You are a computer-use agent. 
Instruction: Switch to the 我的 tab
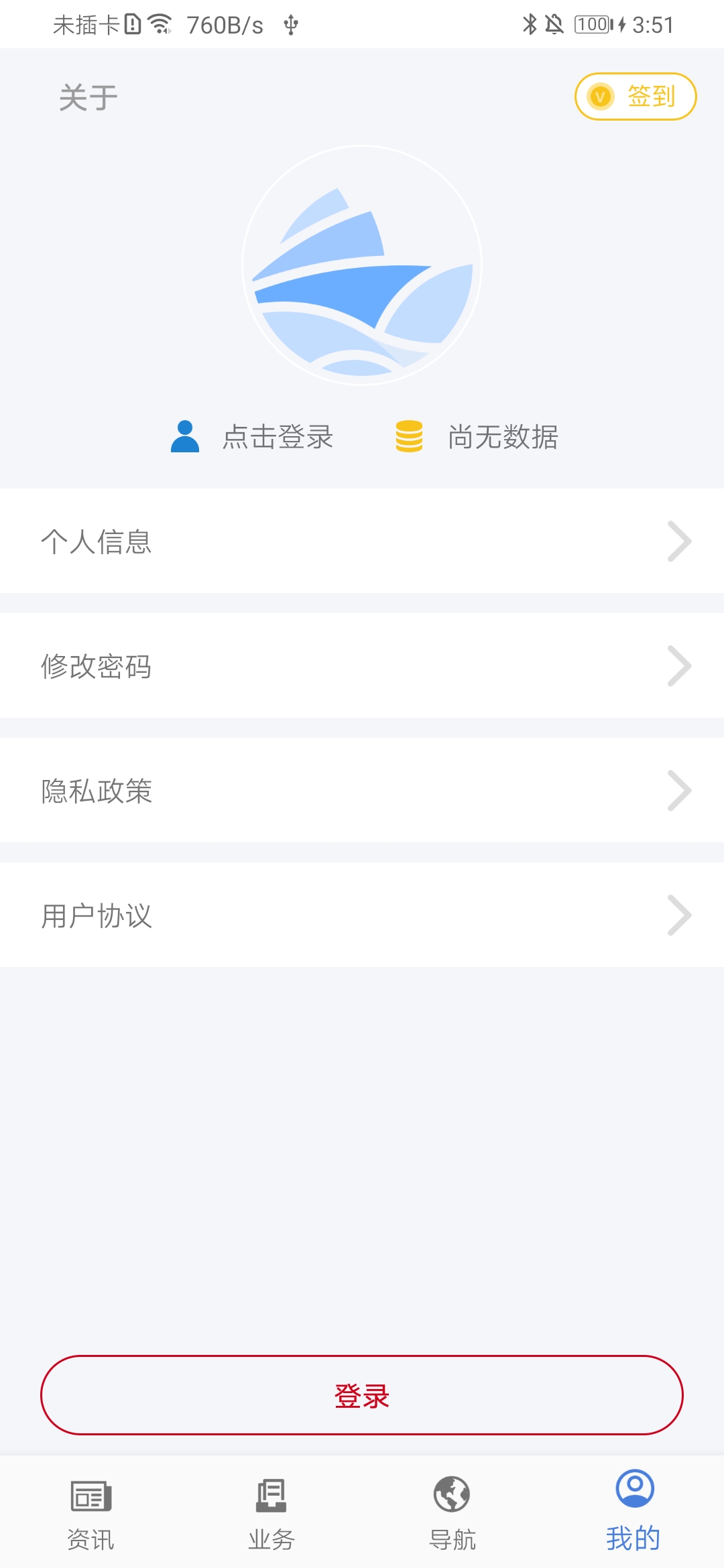[633, 1514]
